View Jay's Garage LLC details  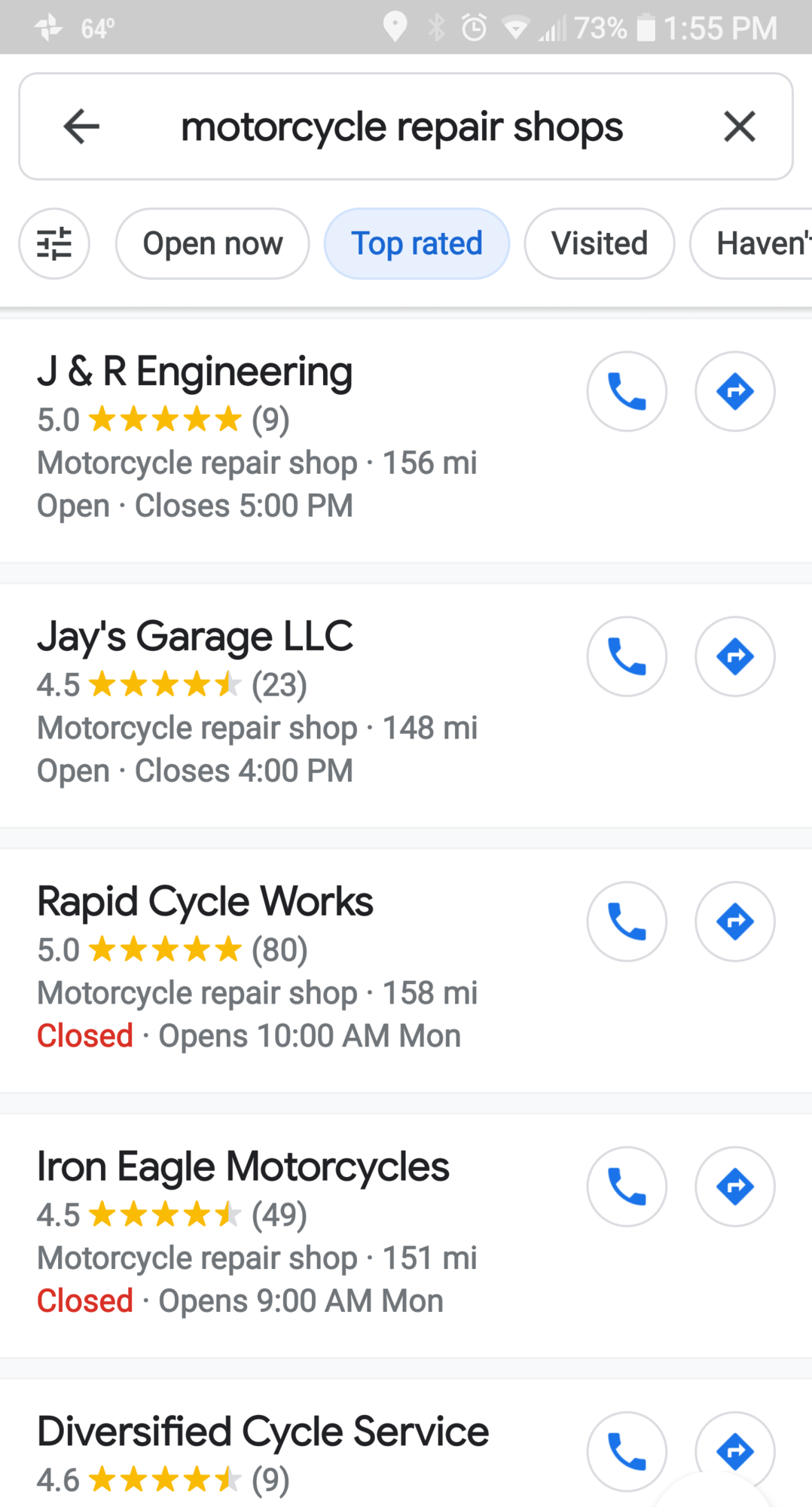[x=195, y=637]
